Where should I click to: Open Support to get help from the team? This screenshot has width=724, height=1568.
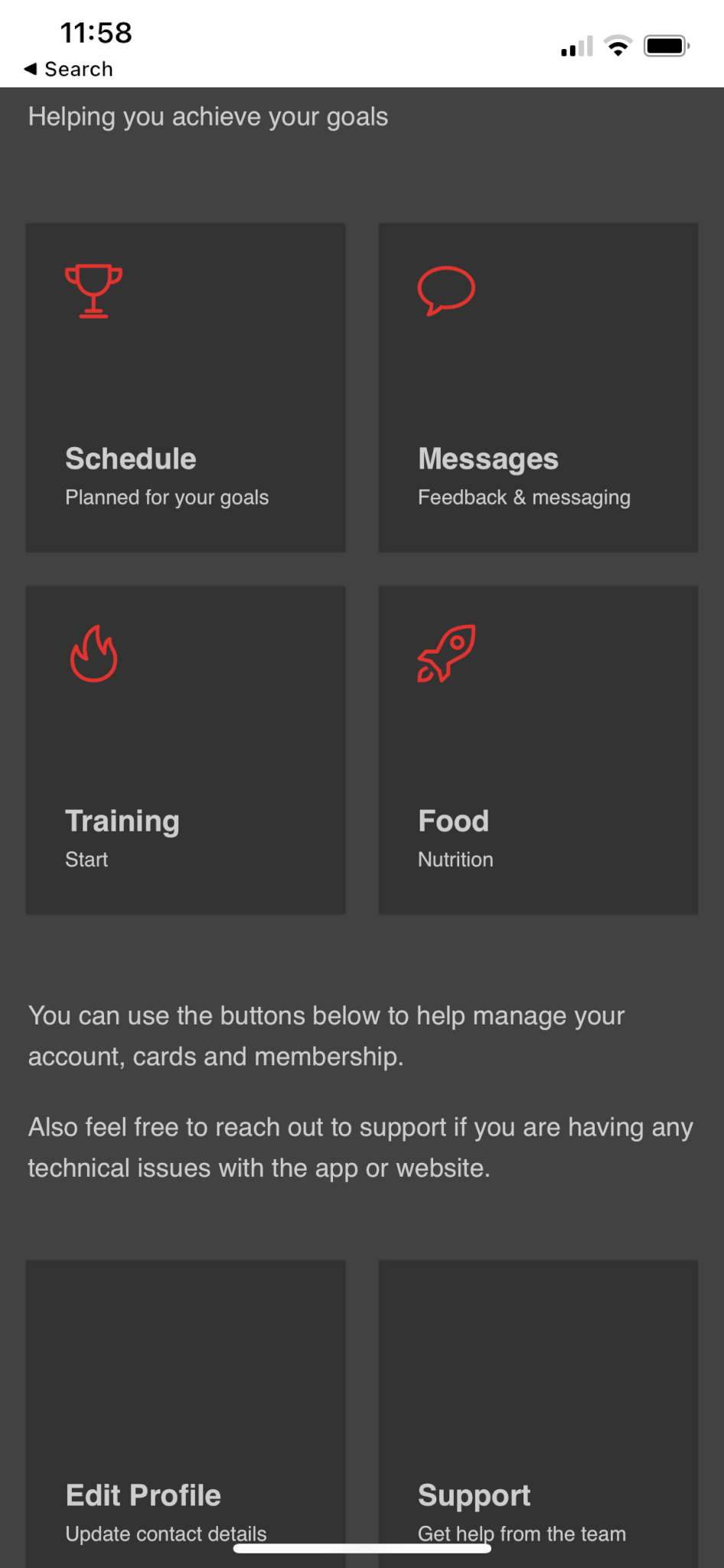[x=538, y=1413]
